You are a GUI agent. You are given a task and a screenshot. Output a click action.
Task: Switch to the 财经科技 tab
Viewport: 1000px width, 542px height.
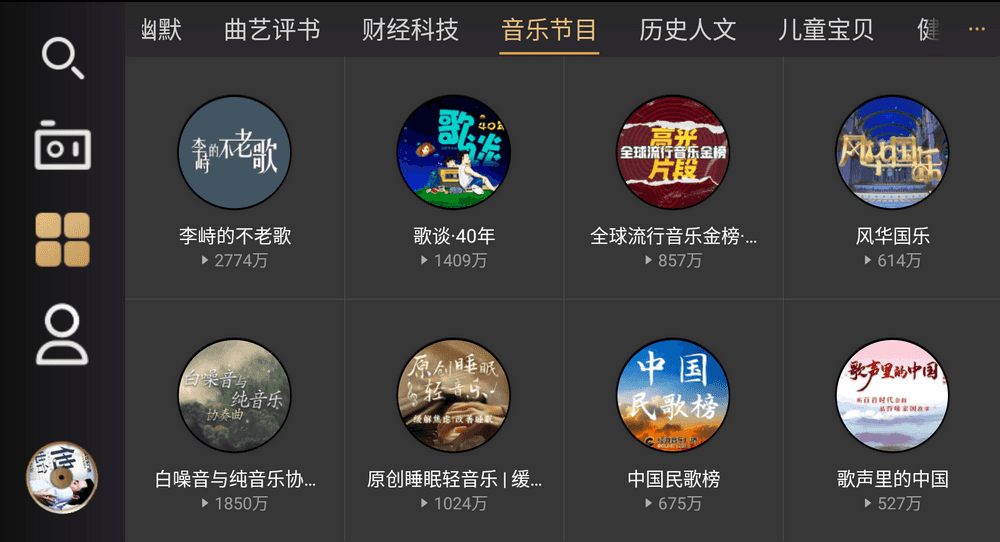click(x=410, y=30)
